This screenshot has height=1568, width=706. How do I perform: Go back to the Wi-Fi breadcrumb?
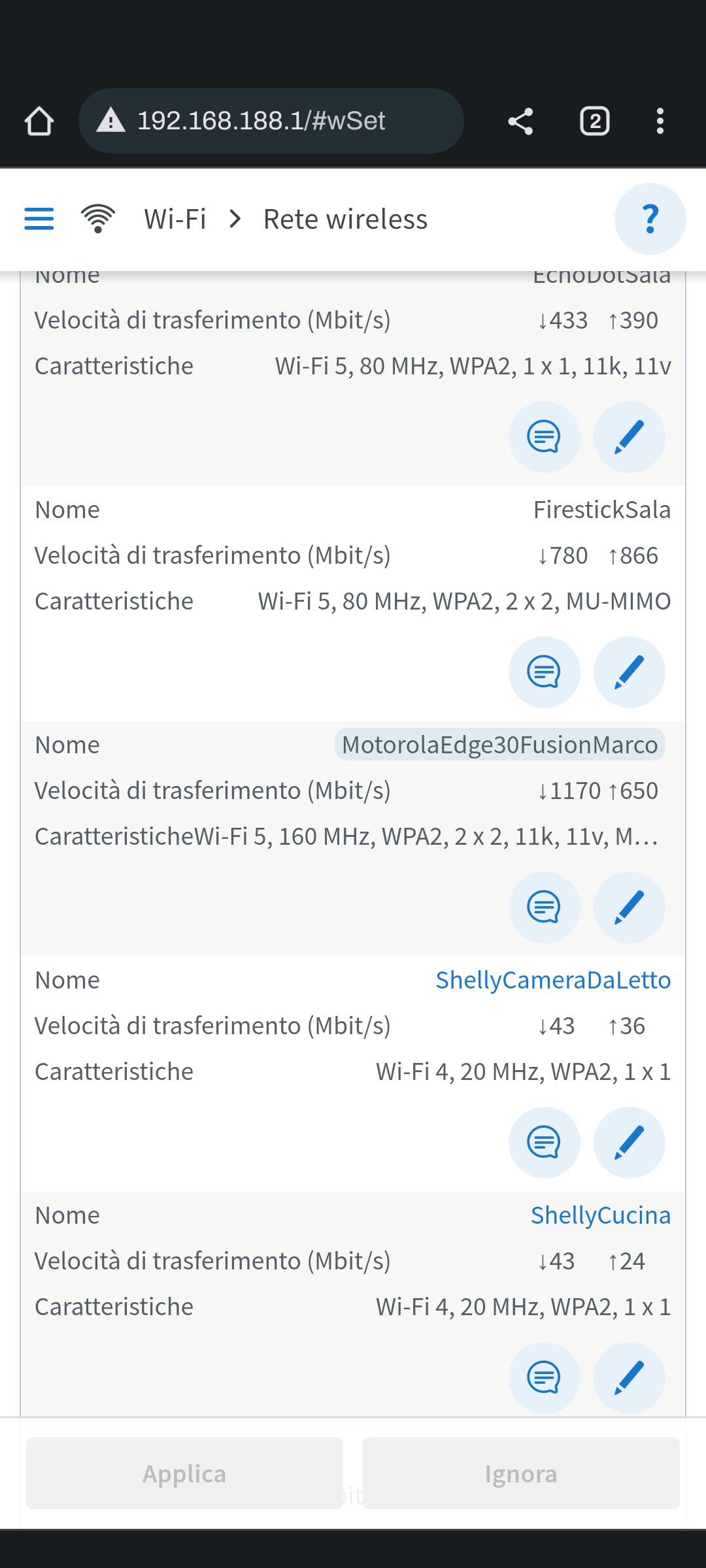coord(175,219)
